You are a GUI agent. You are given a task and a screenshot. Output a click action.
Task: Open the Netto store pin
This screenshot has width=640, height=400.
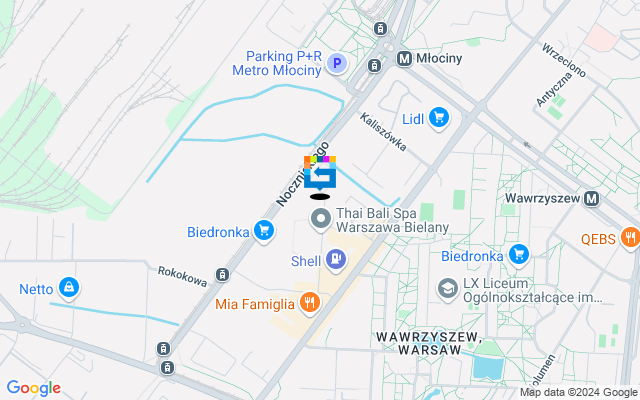[x=68, y=289]
